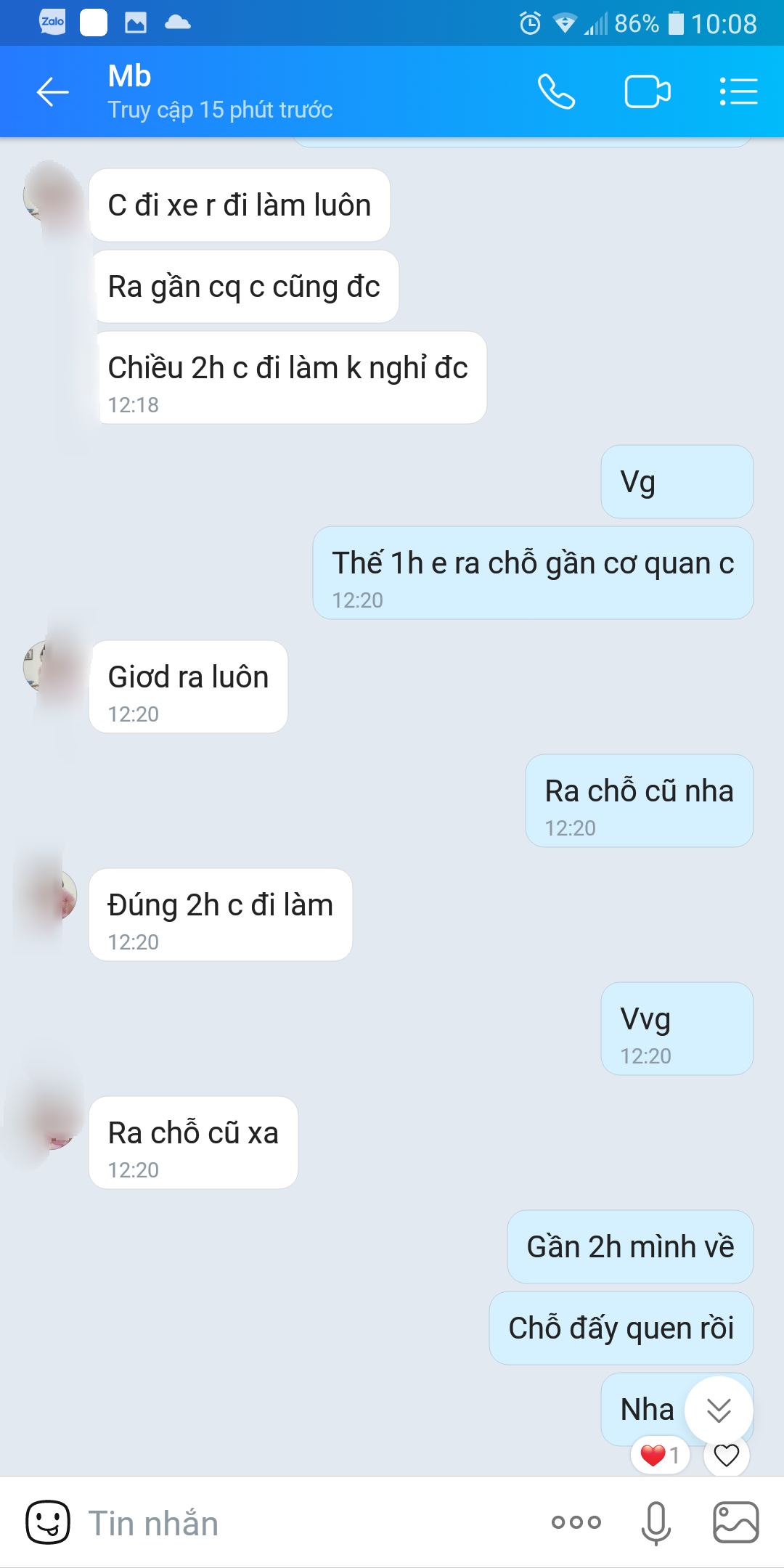
Task: Open the chat options menu
Action: pos(738,92)
